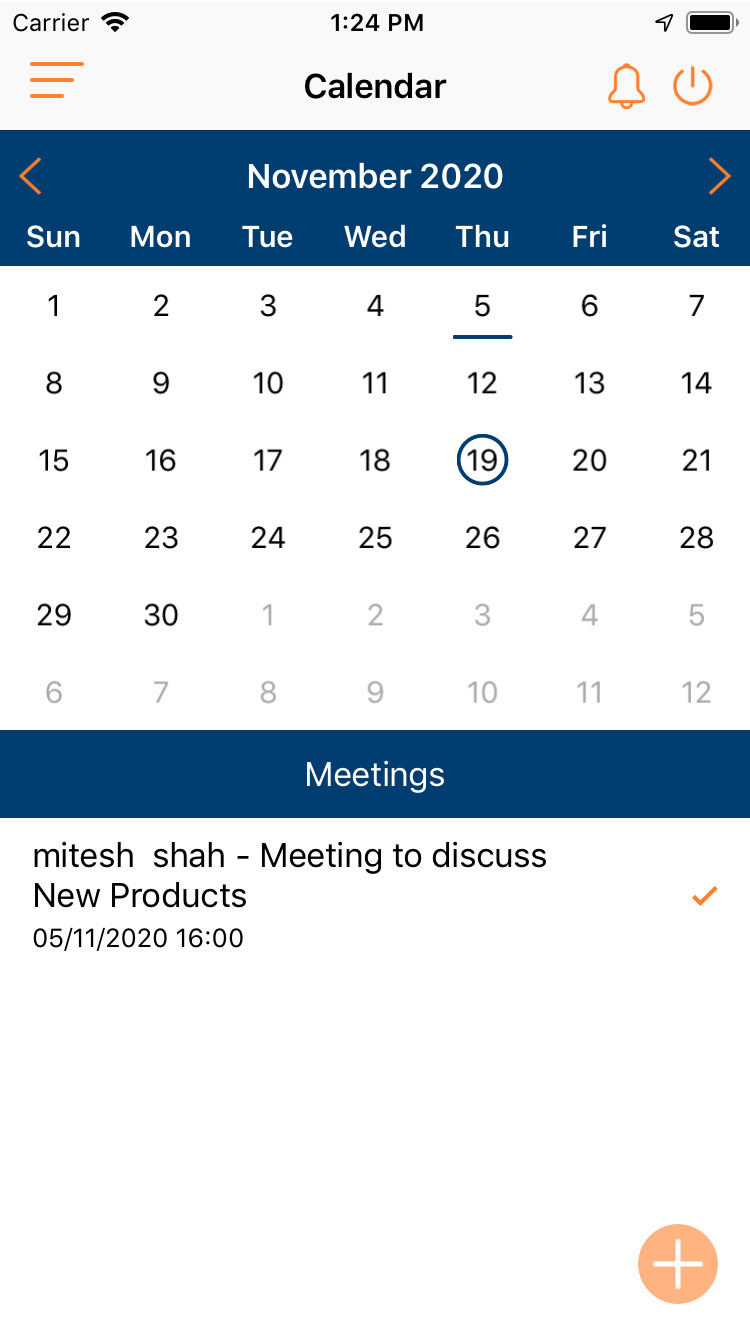750x1334 pixels.
Task: Select November 30 on the calendar
Action: tap(161, 615)
